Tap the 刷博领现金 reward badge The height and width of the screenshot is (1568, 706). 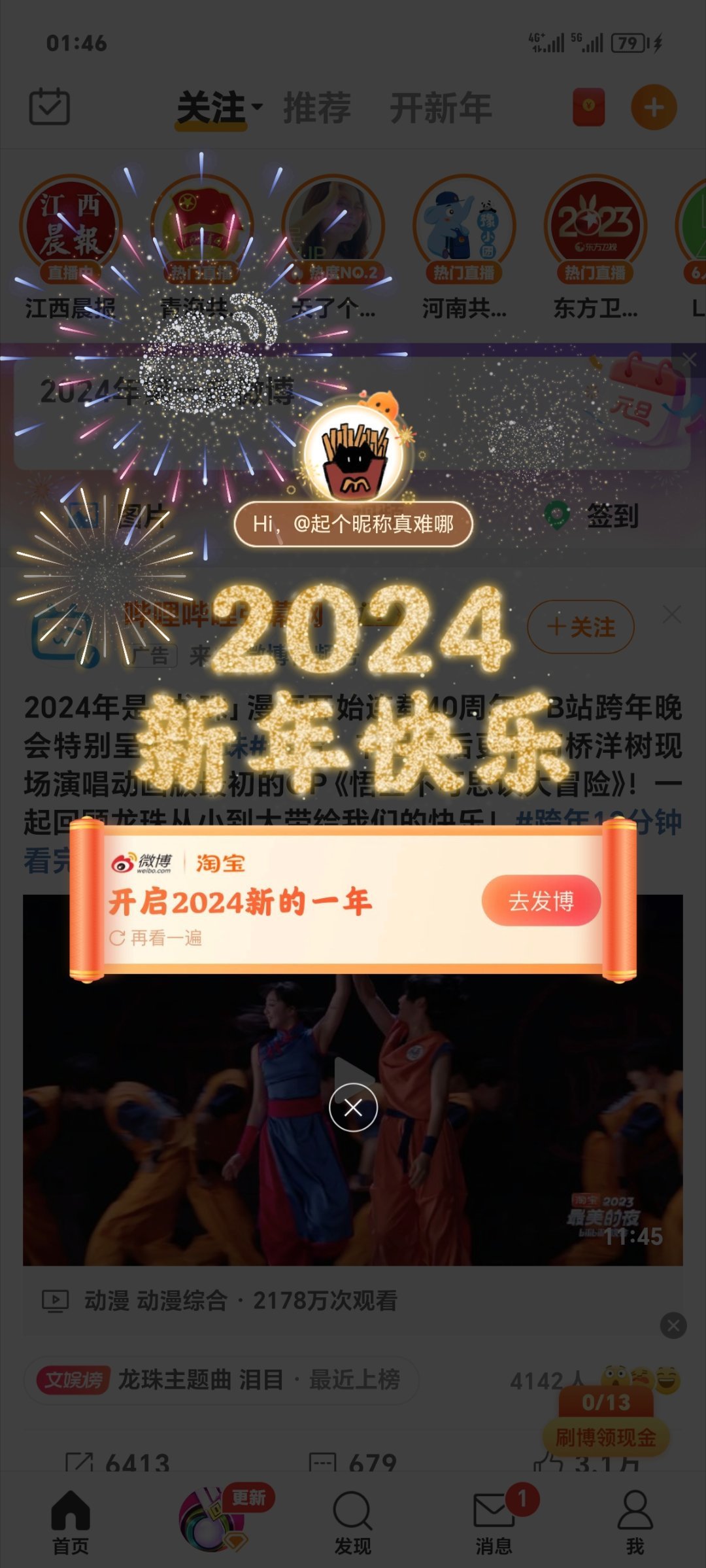pos(606,1437)
